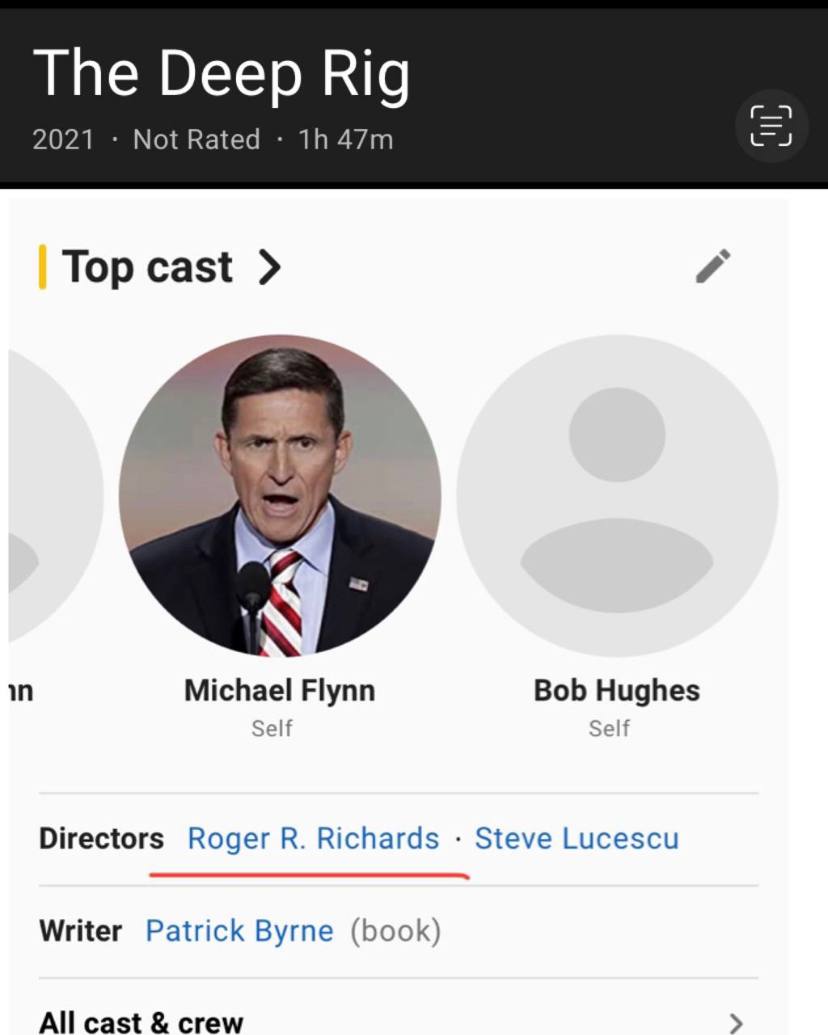Open Michael Flynn's cast profile
The height and width of the screenshot is (1035, 828).
[x=280, y=496]
